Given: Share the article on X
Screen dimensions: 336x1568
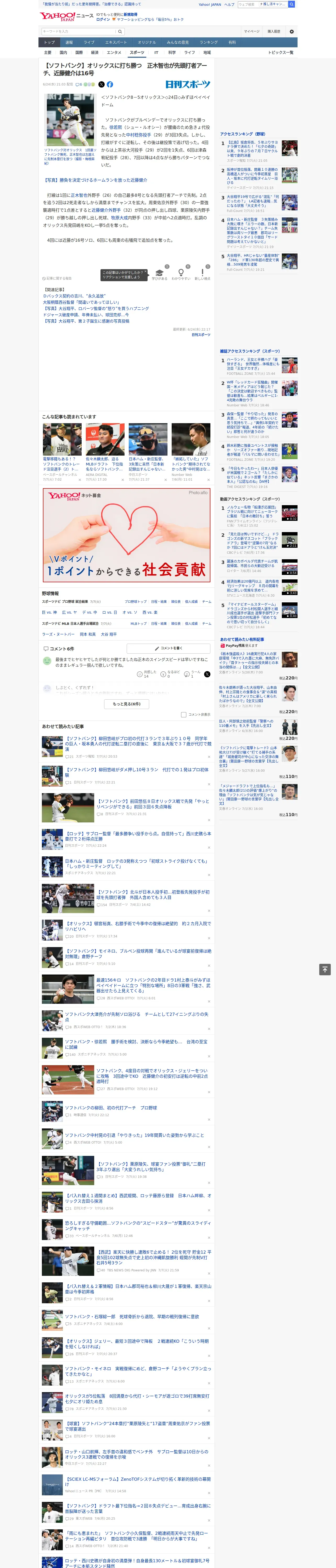Looking at the screenshot, I should coord(101,85).
